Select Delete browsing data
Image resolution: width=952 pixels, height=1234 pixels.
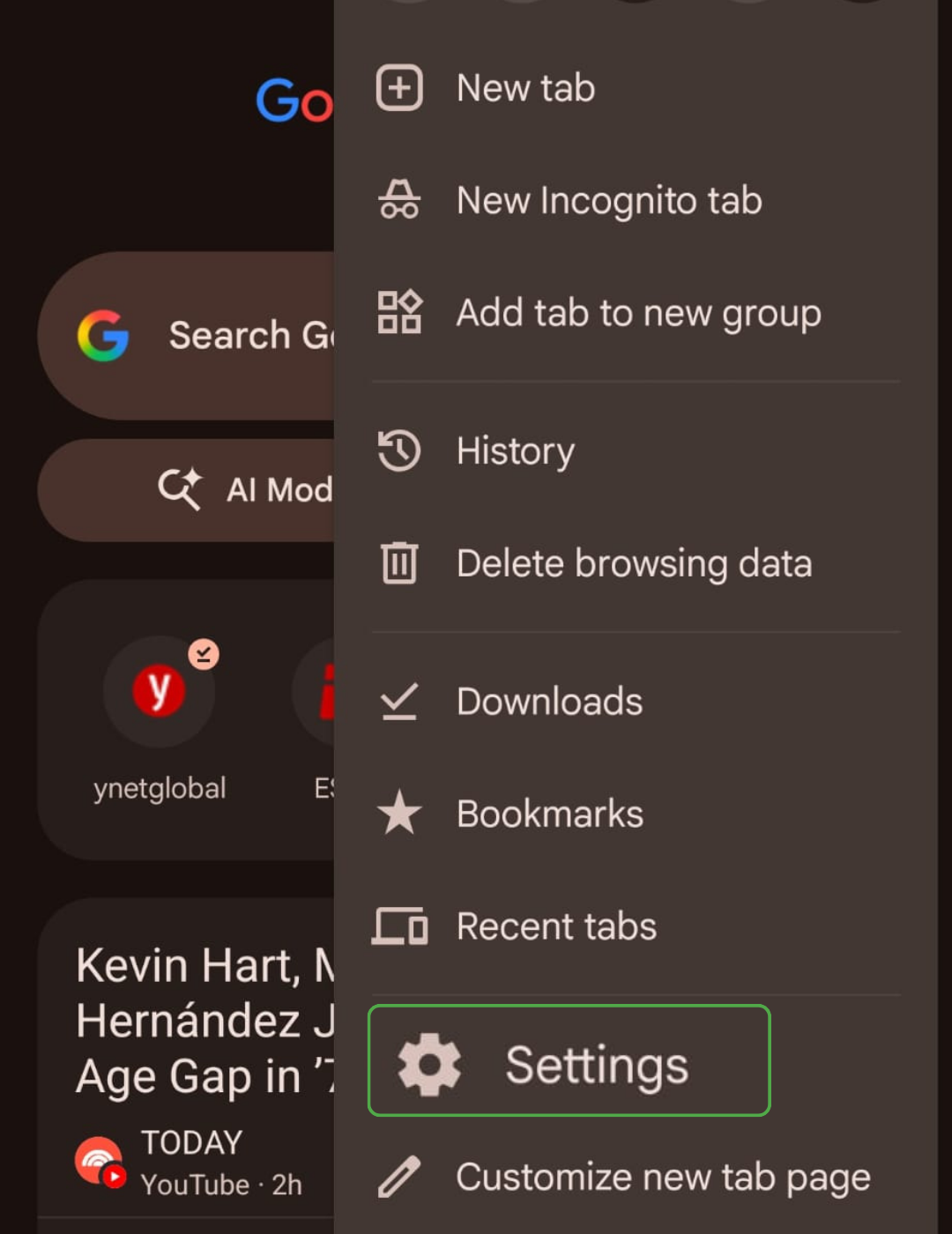635,563
